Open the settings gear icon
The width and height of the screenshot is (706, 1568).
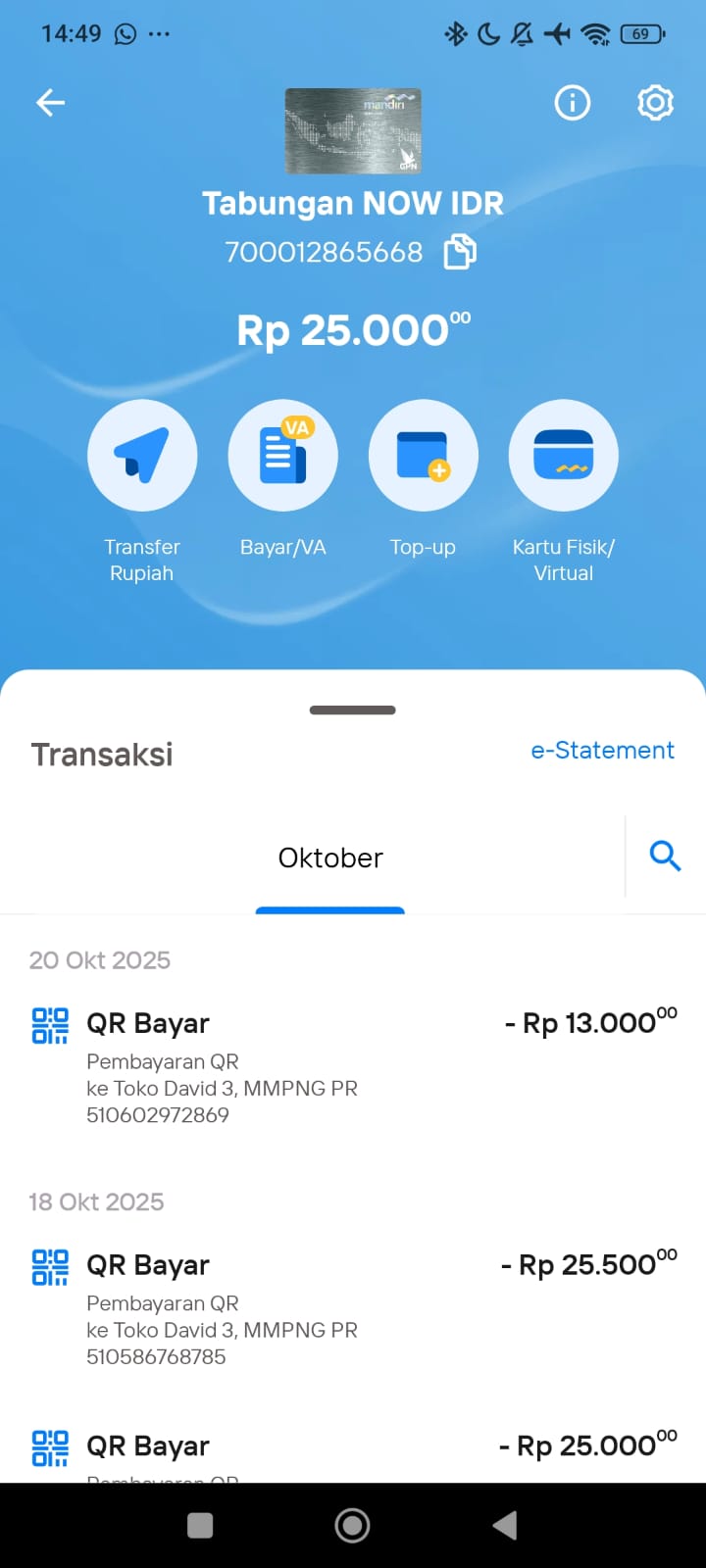[x=655, y=102]
